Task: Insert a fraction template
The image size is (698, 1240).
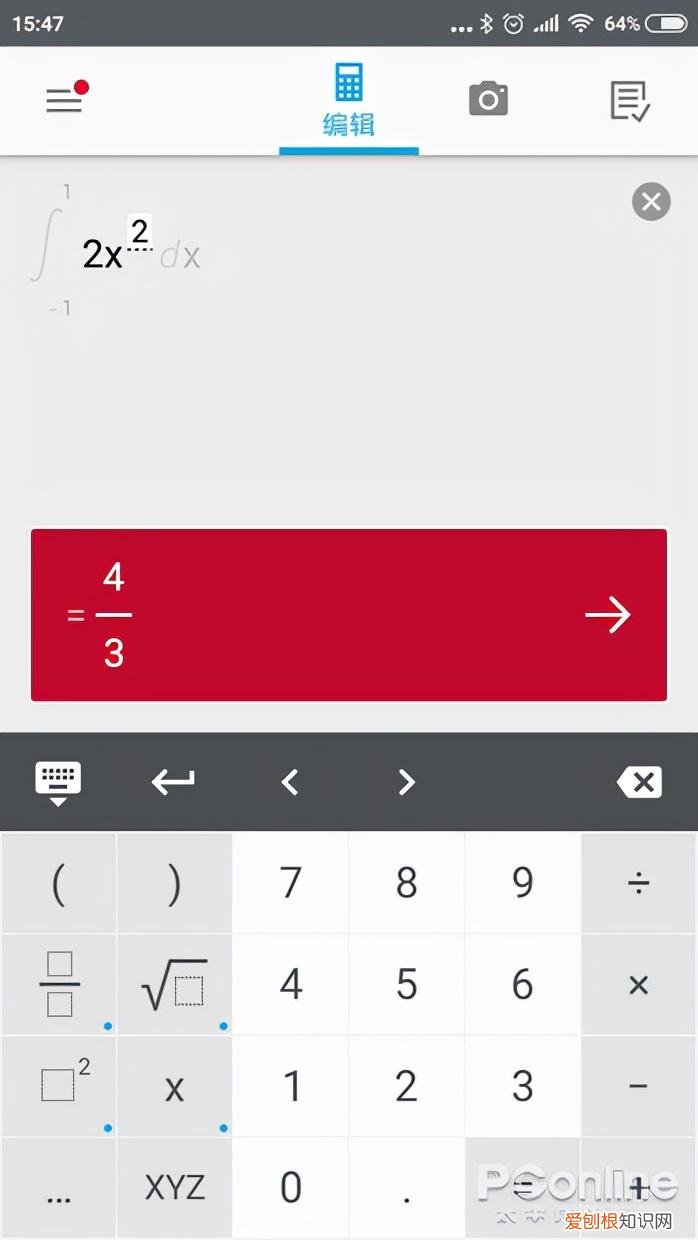Action: (58, 985)
